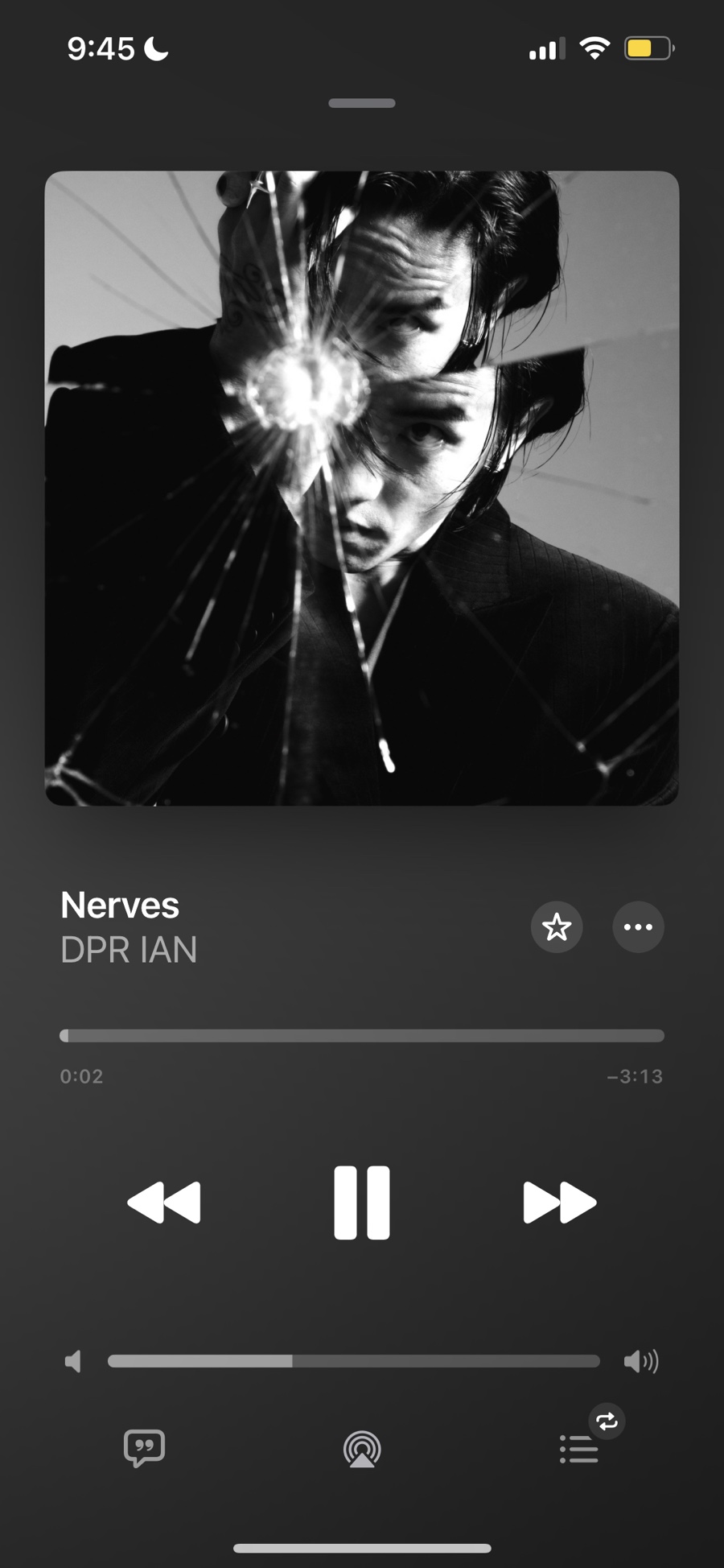This screenshot has width=724, height=1568.
Task: Open AirPlay output options
Action: click(x=362, y=1449)
